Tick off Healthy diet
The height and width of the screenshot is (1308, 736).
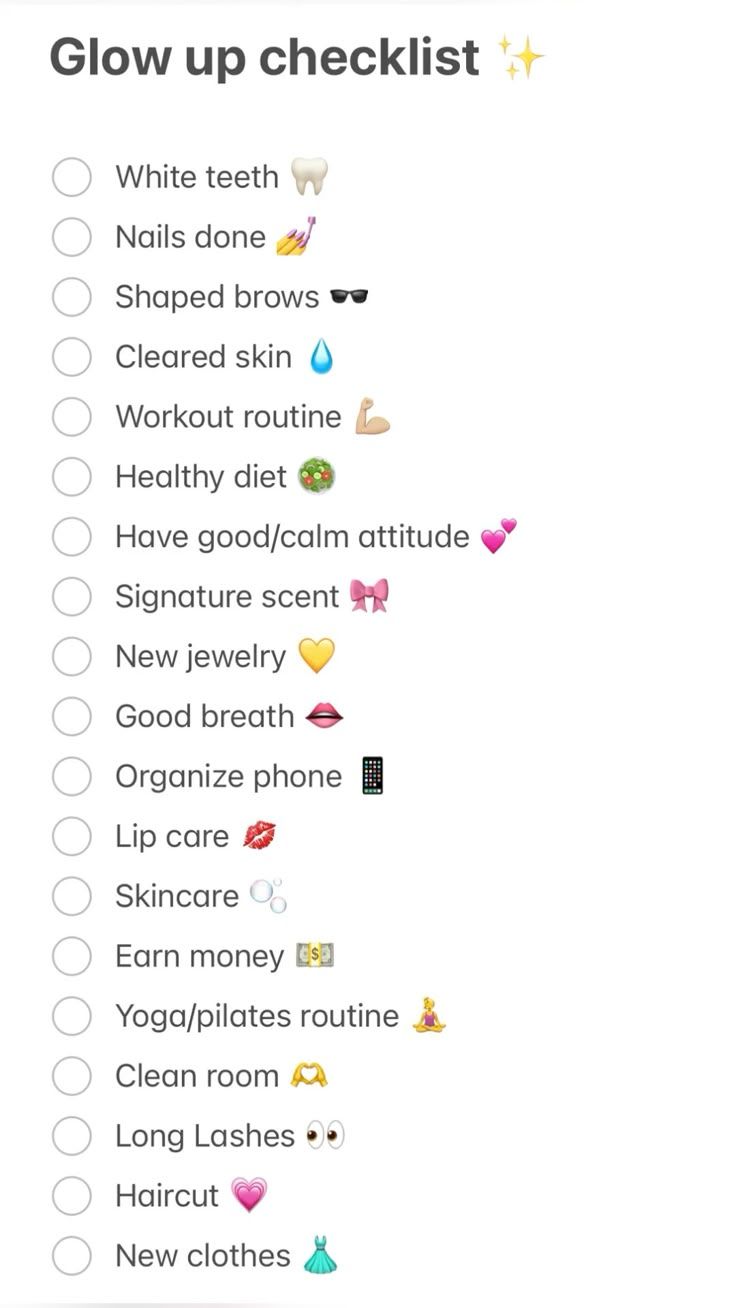(72, 477)
